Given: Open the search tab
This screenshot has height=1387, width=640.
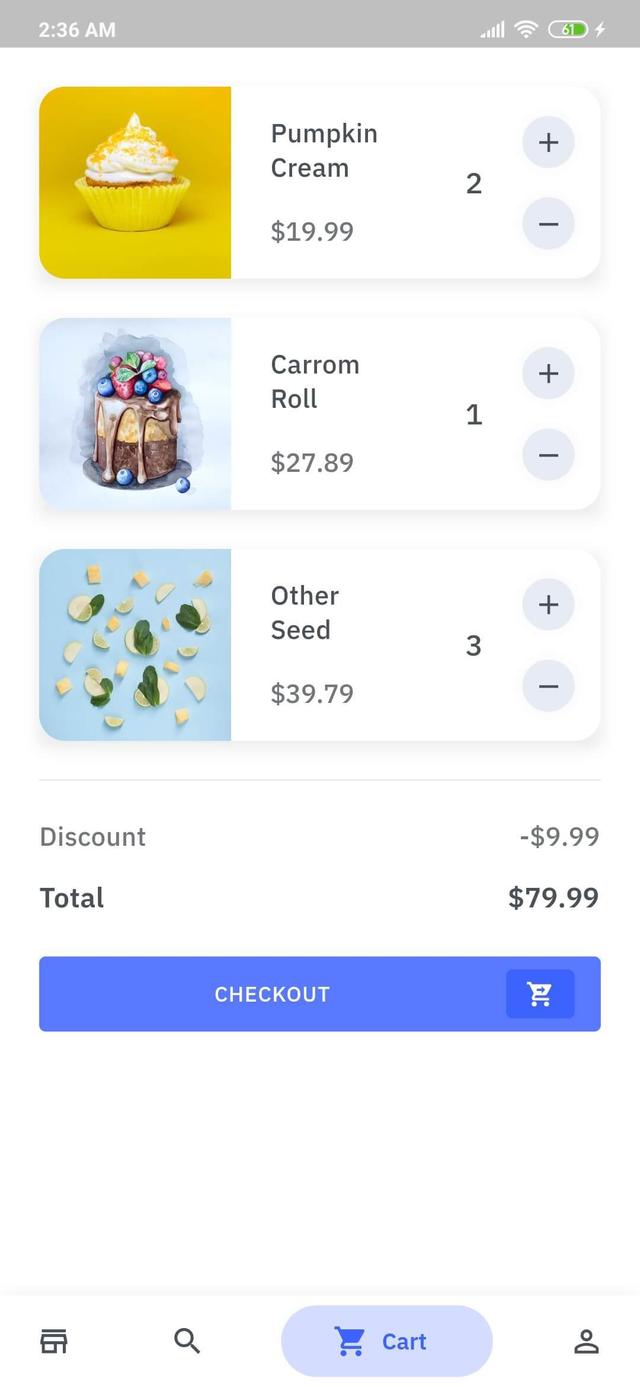Looking at the screenshot, I should tap(187, 1341).
